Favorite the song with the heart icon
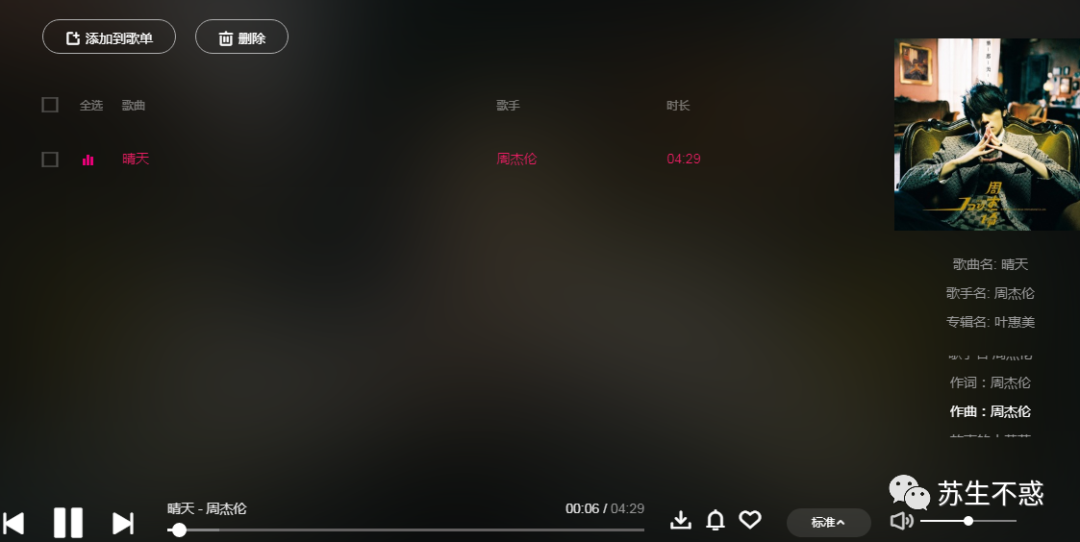This screenshot has width=1080, height=542. pyautogui.click(x=750, y=520)
